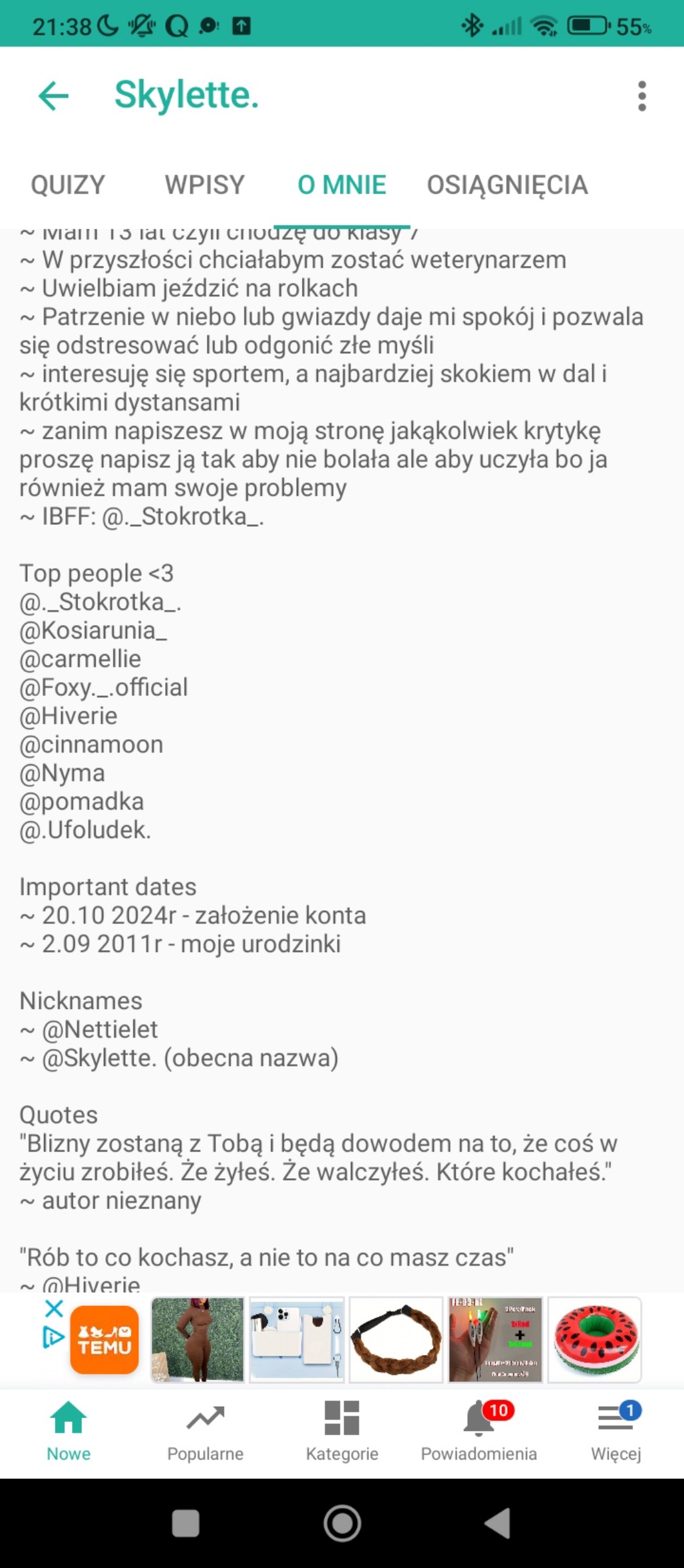Switch to the WPISY tab
Screen dimensions: 684x1568
point(205,185)
